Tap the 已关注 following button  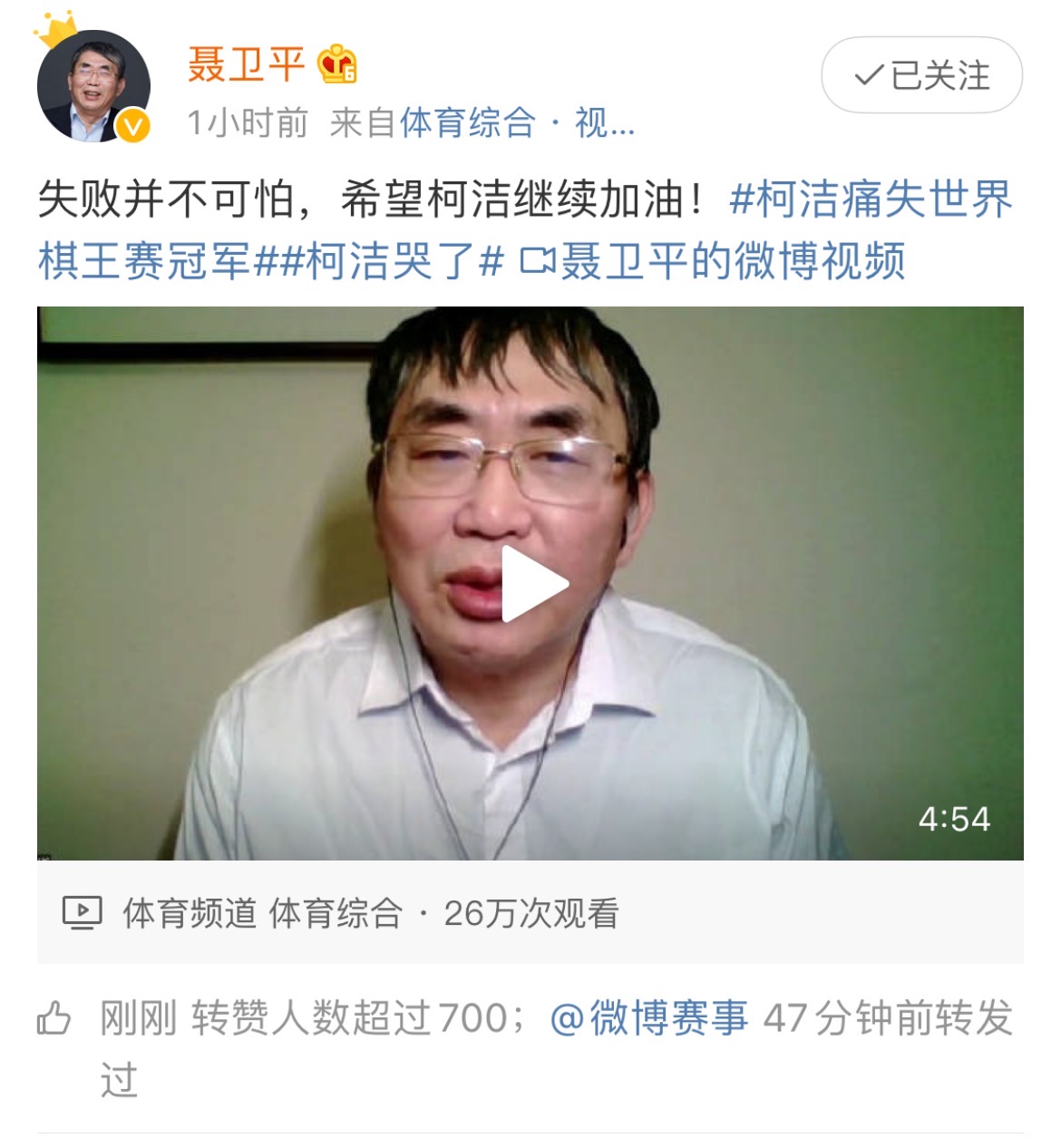921,75
